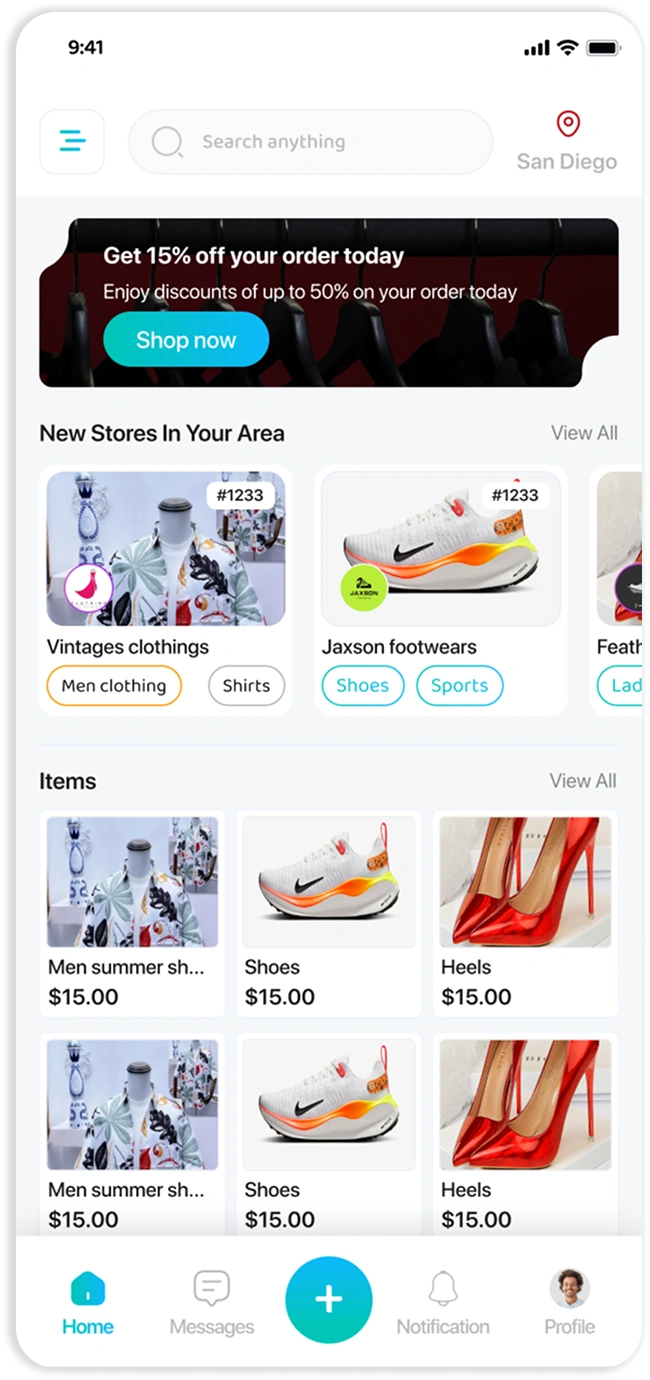
Task: View all items
Action: pyautogui.click(x=583, y=781)
